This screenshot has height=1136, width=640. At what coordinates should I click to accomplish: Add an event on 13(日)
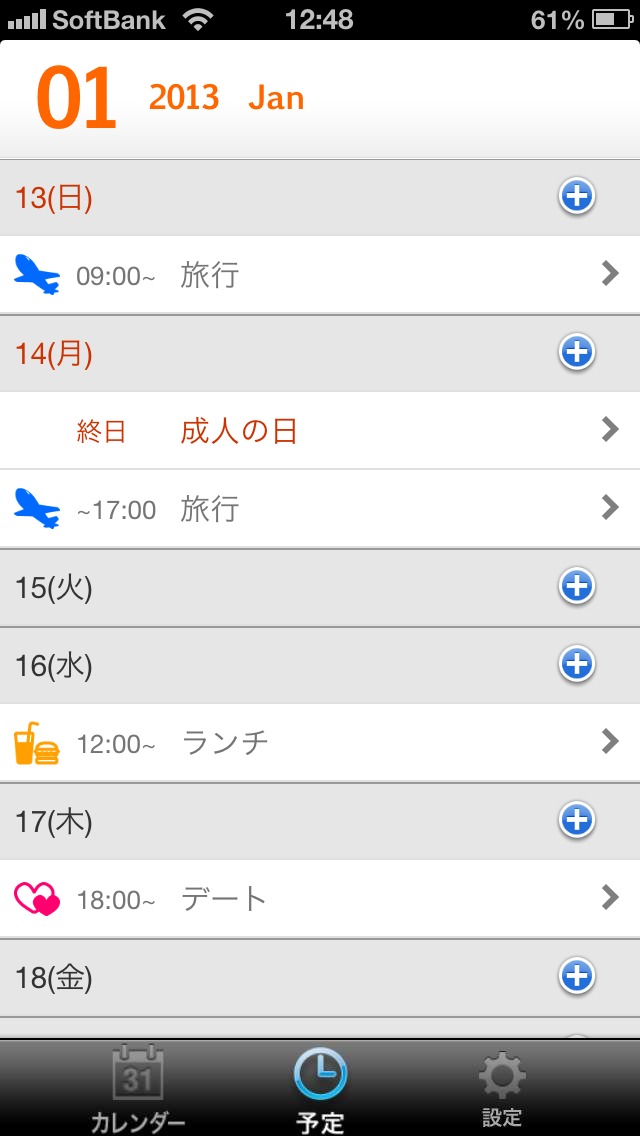(576, 197)
